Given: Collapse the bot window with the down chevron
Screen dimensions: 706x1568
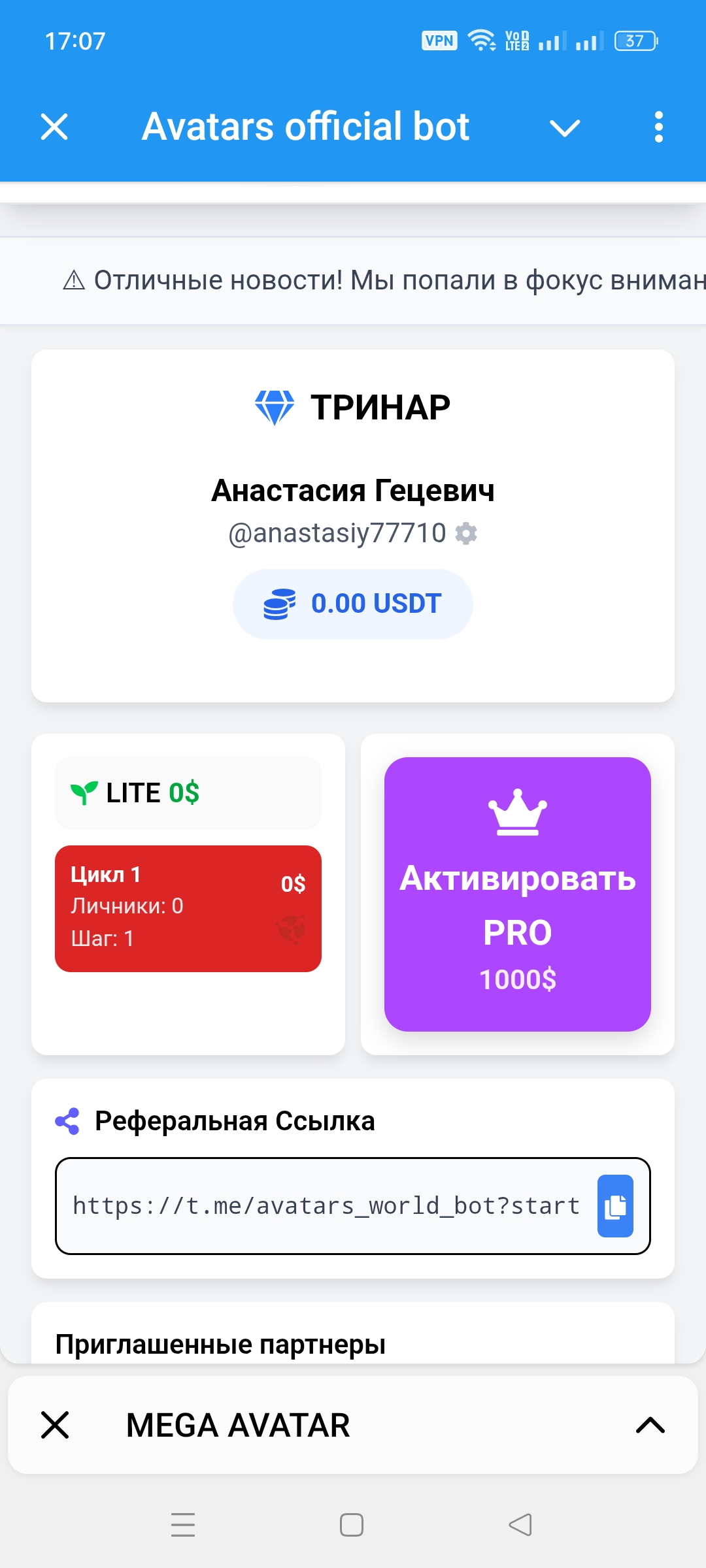Looking at the screenshot, I should click(565, 127).
